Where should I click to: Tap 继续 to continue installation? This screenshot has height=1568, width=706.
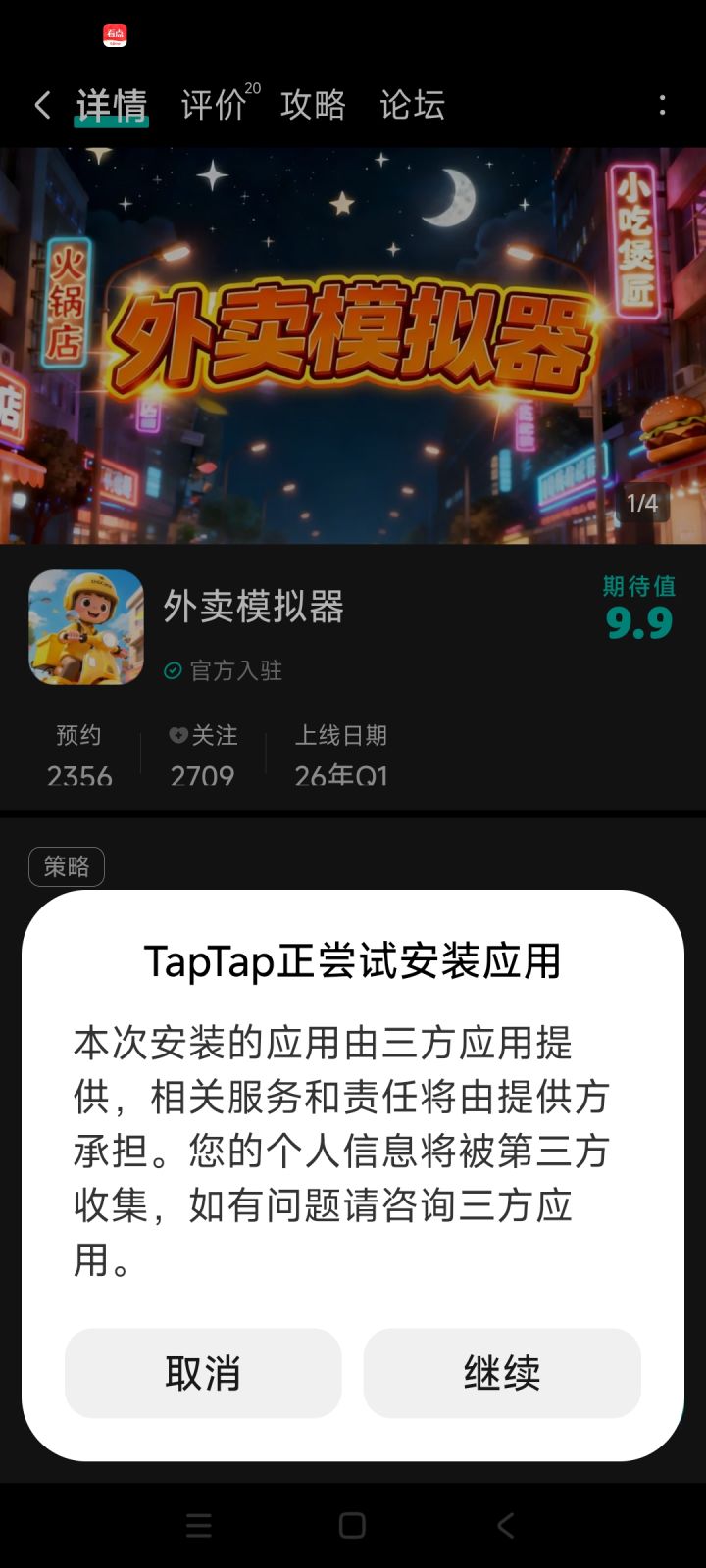click(x=502, y=1374)
